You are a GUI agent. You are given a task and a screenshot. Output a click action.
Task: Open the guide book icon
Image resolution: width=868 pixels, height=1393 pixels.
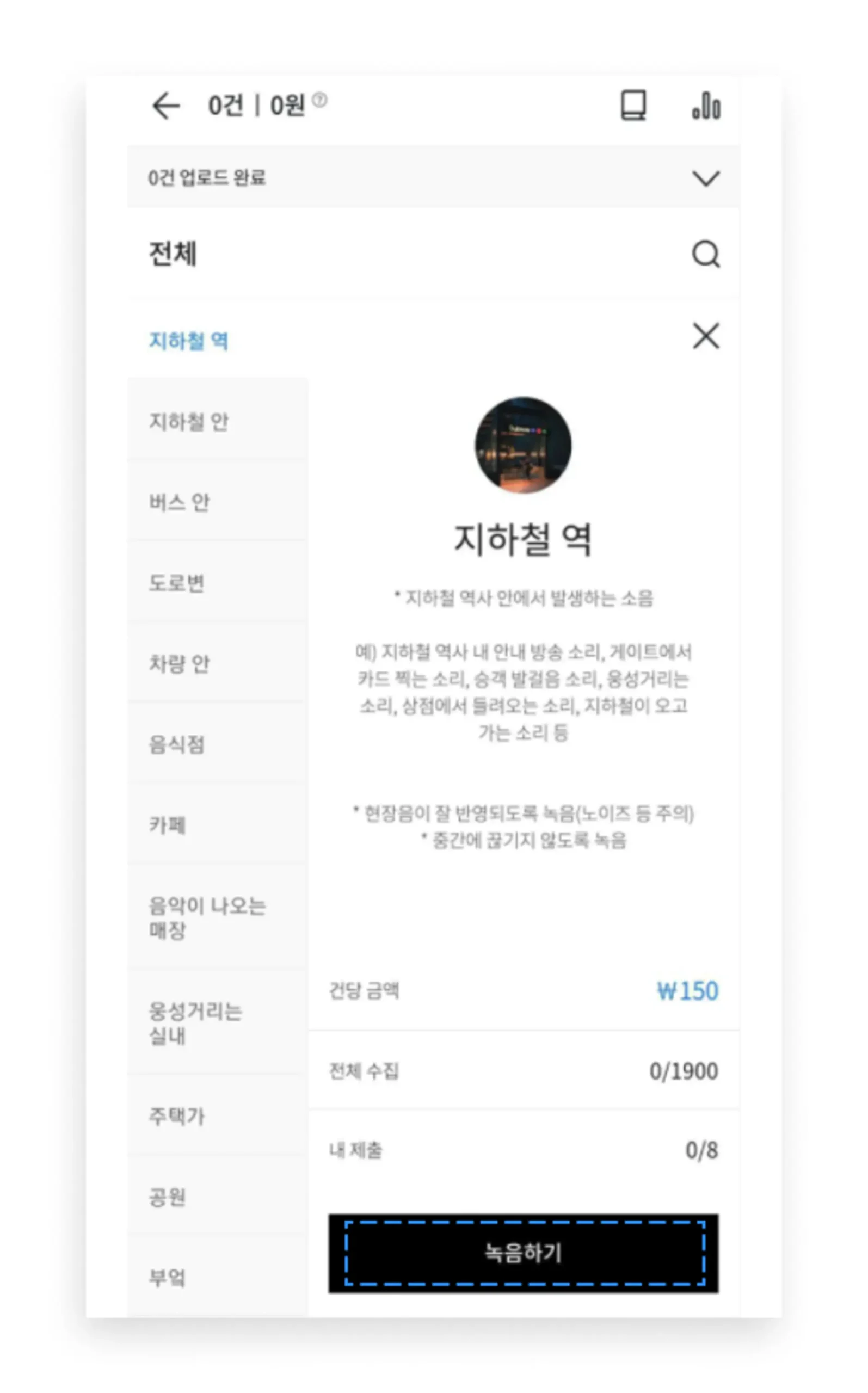point(633,106)
